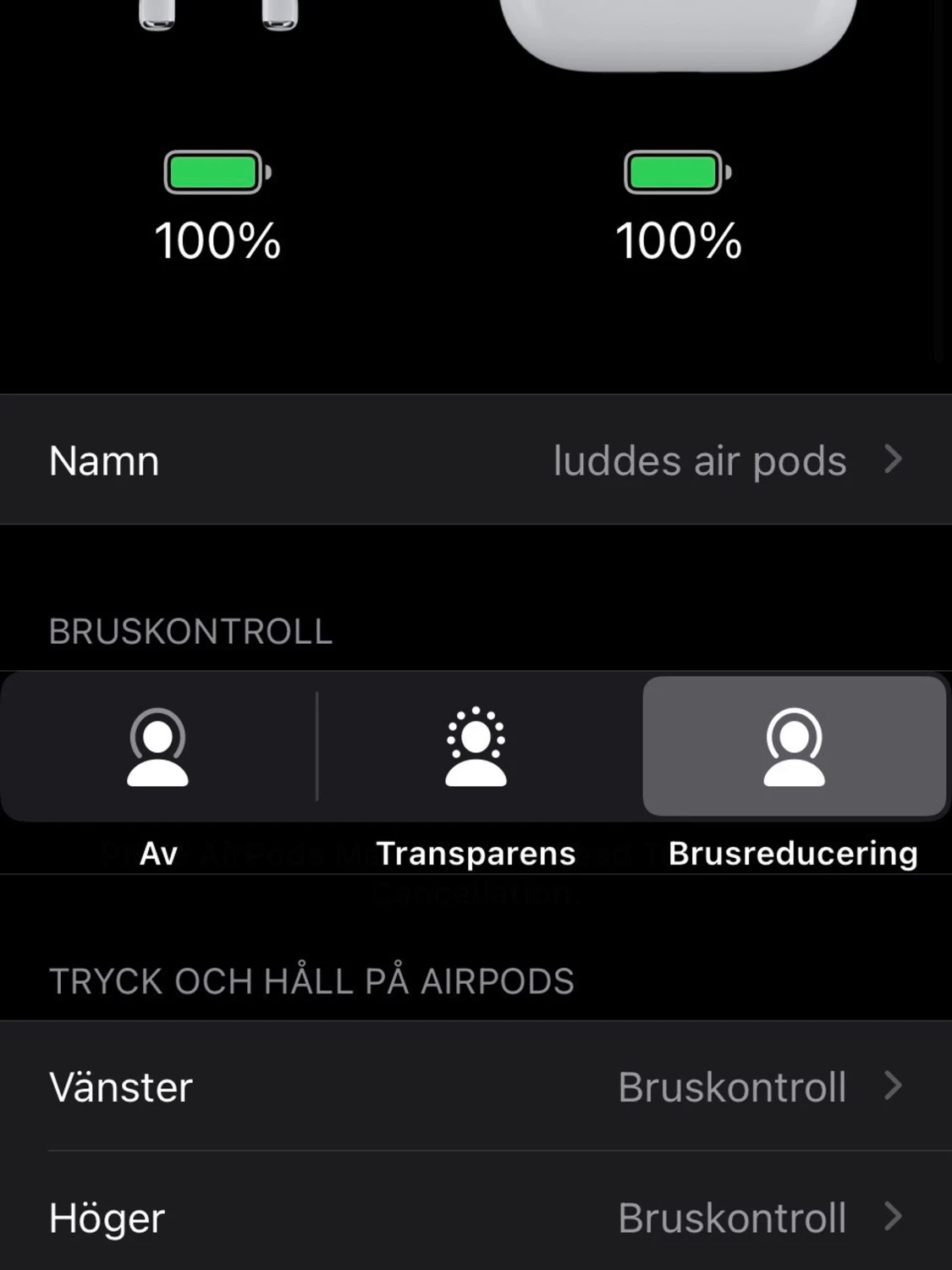Screen dimensions: 952x1270
Task: Open the Vänster press-and-hold setting
Action: pos(476,1086)
